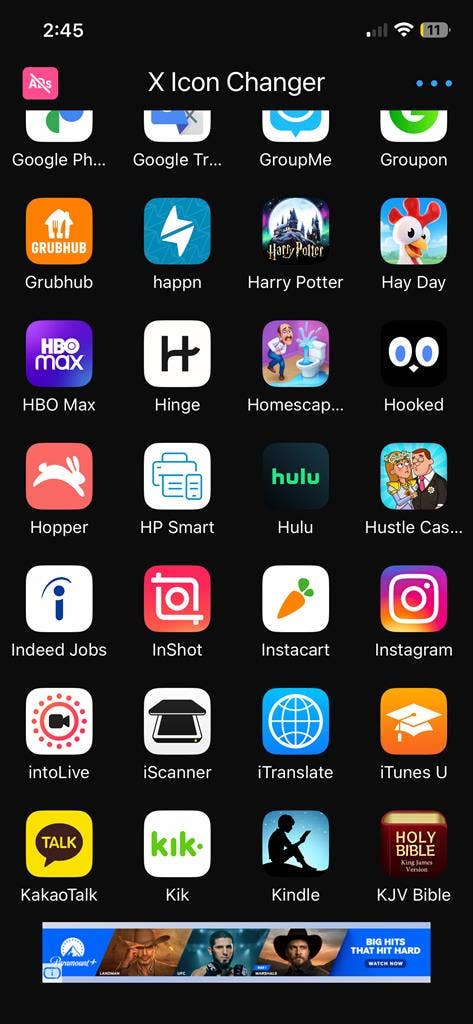Choose the HP Smart icon
Image resolution: width=473 pixels, height=1024 pixels.
(x=177, y=476)
